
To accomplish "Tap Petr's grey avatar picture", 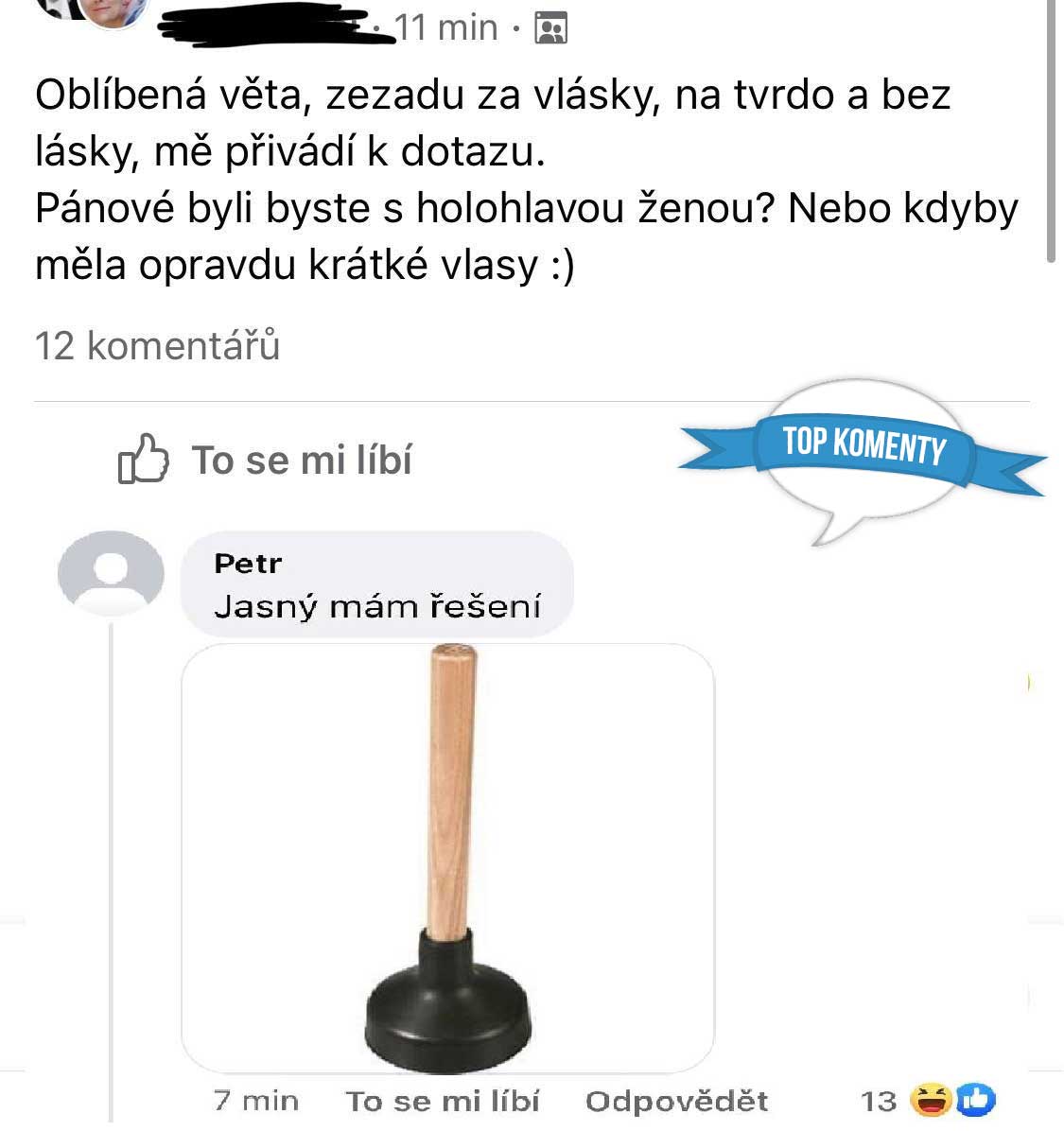I will pos(112,572).
